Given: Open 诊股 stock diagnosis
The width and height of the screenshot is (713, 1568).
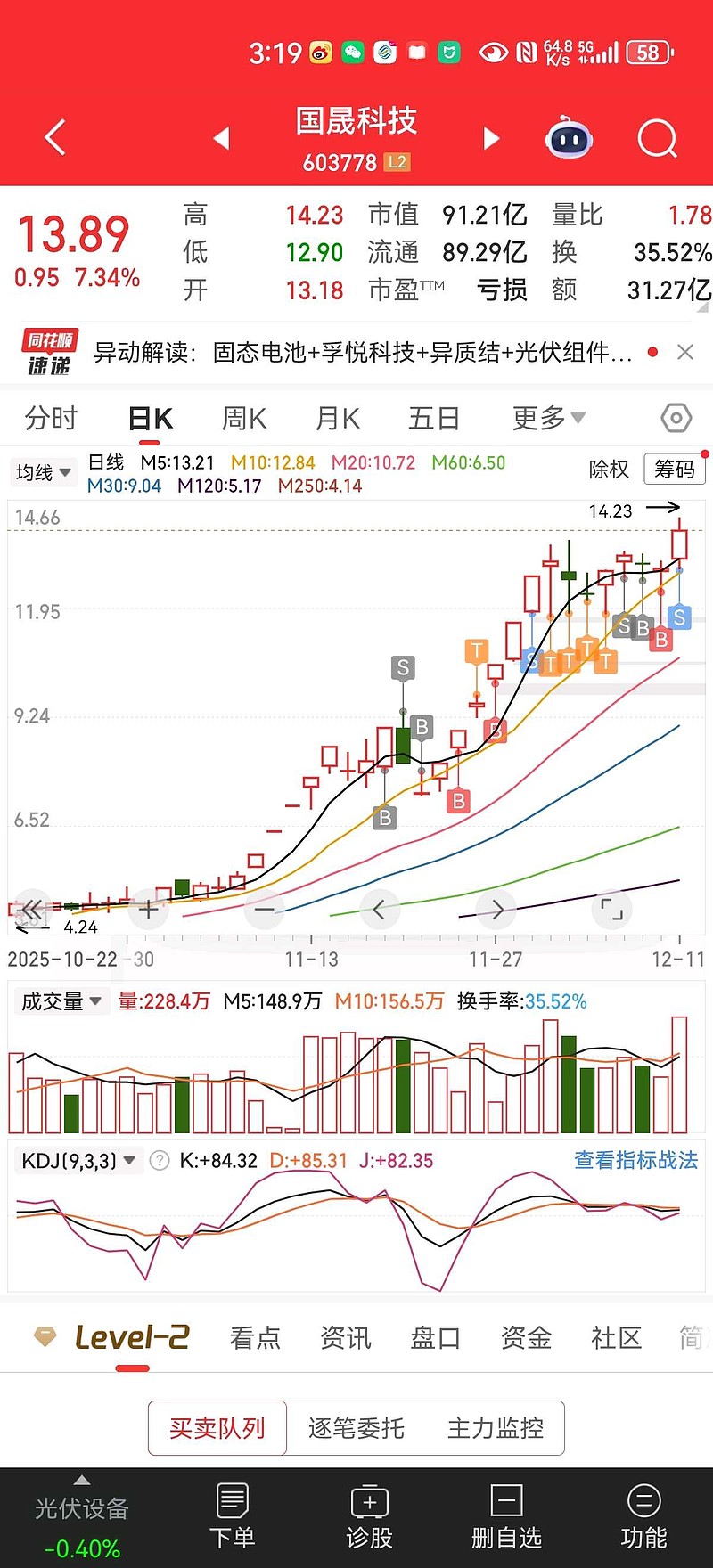Looking at the screenshot, I should [369, 1515].
